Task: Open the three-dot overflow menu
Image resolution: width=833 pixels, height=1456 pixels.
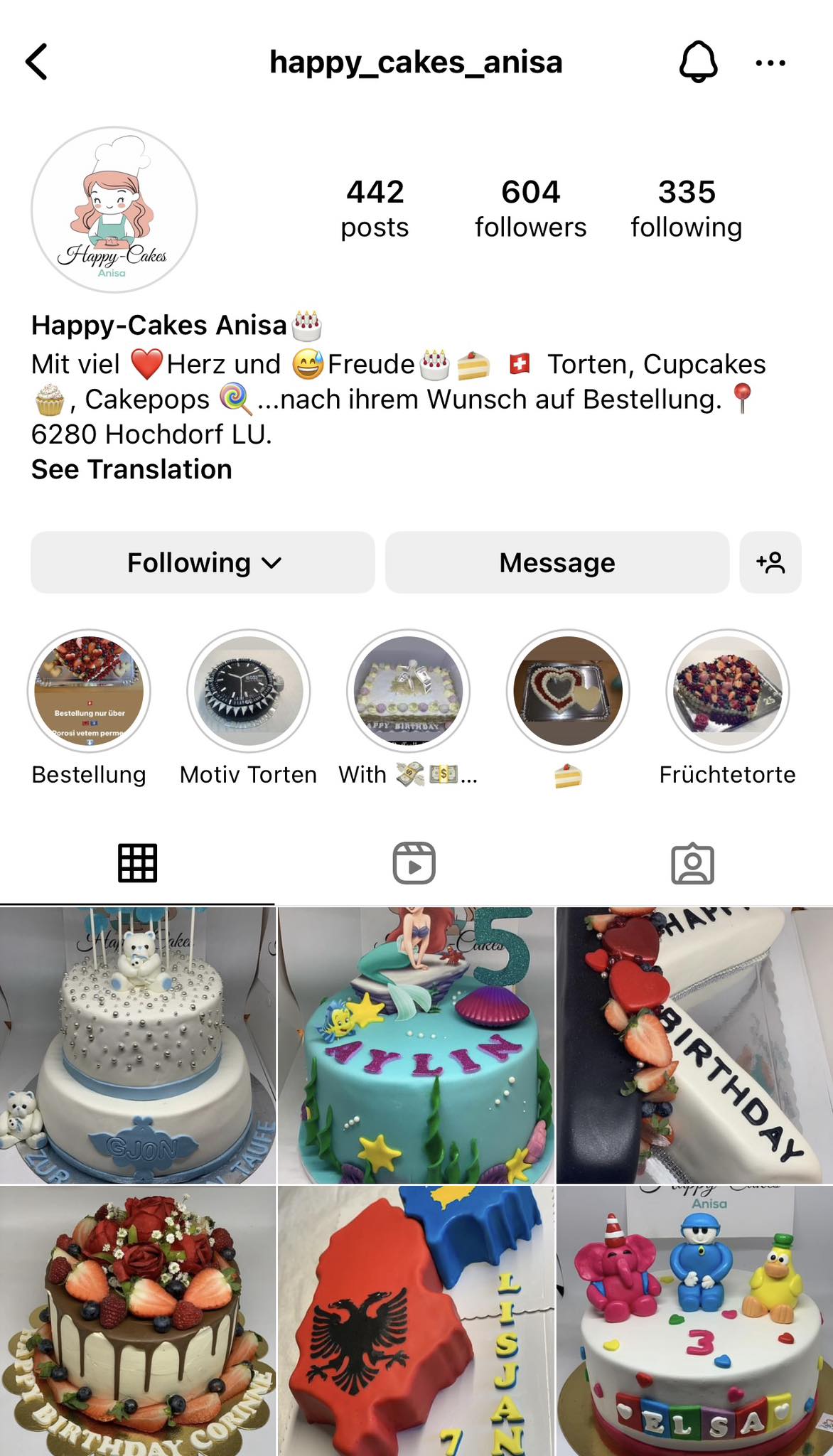Action: pyautogui.click(x=770, y=63)
